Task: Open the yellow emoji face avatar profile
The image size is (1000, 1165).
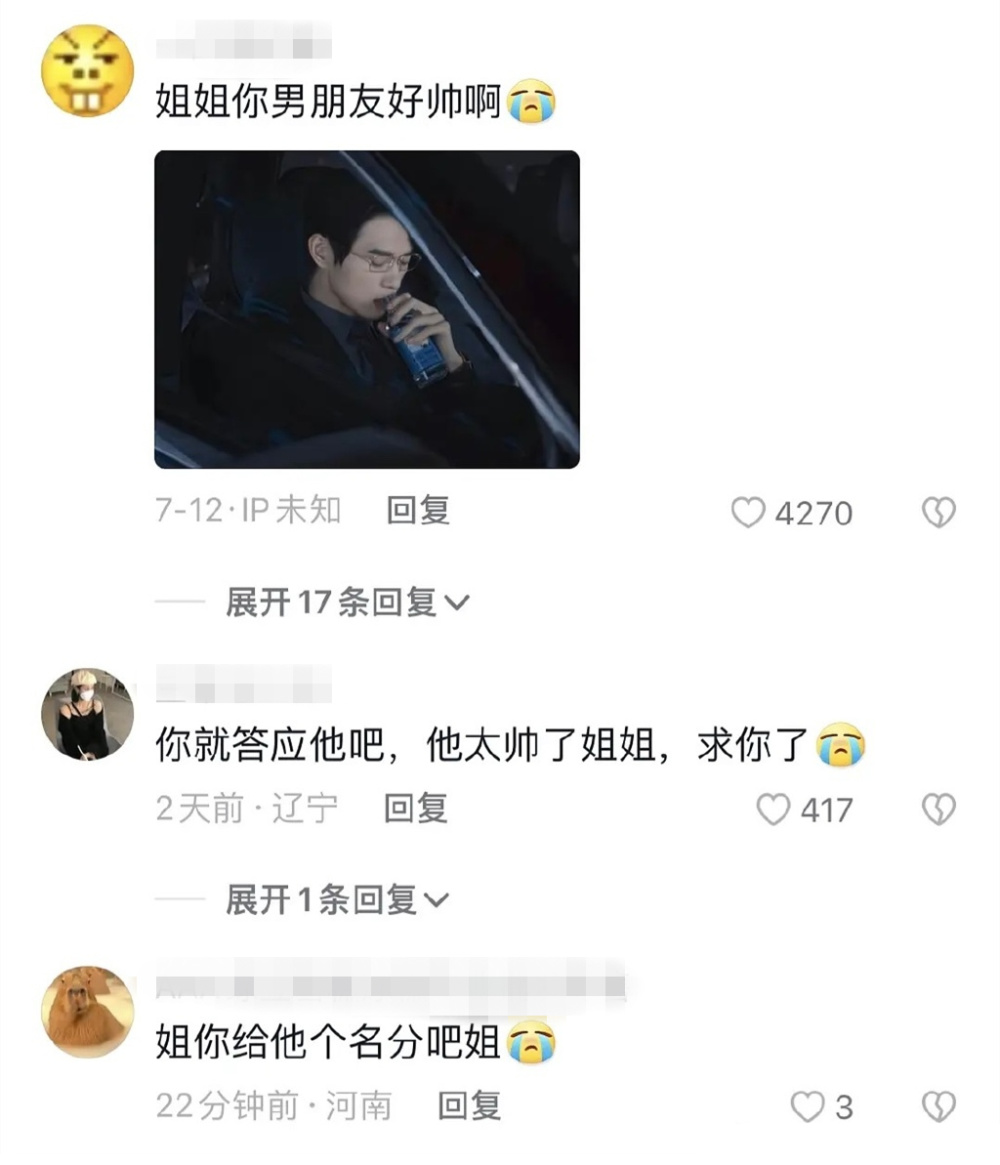Action: pos(87,71)
